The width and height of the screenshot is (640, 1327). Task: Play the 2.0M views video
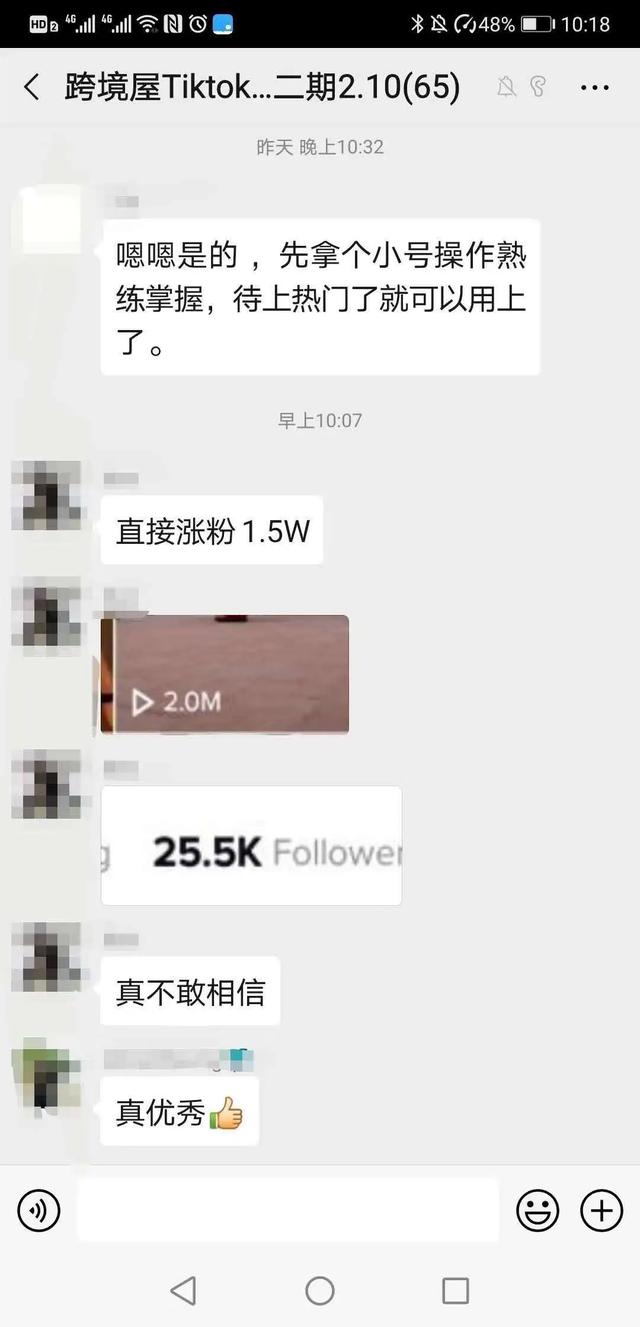(x=225, y=675)
